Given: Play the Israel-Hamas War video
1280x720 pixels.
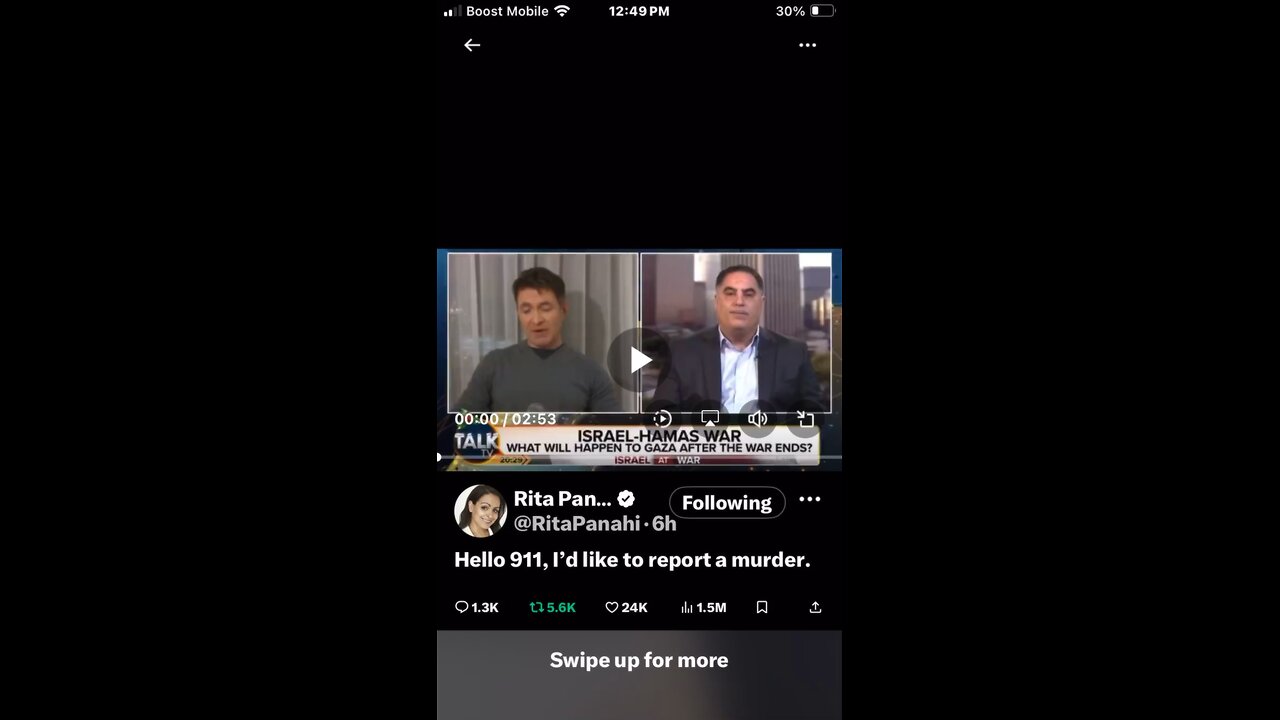Looking at the screenshot, I should (x=640, y=360).
